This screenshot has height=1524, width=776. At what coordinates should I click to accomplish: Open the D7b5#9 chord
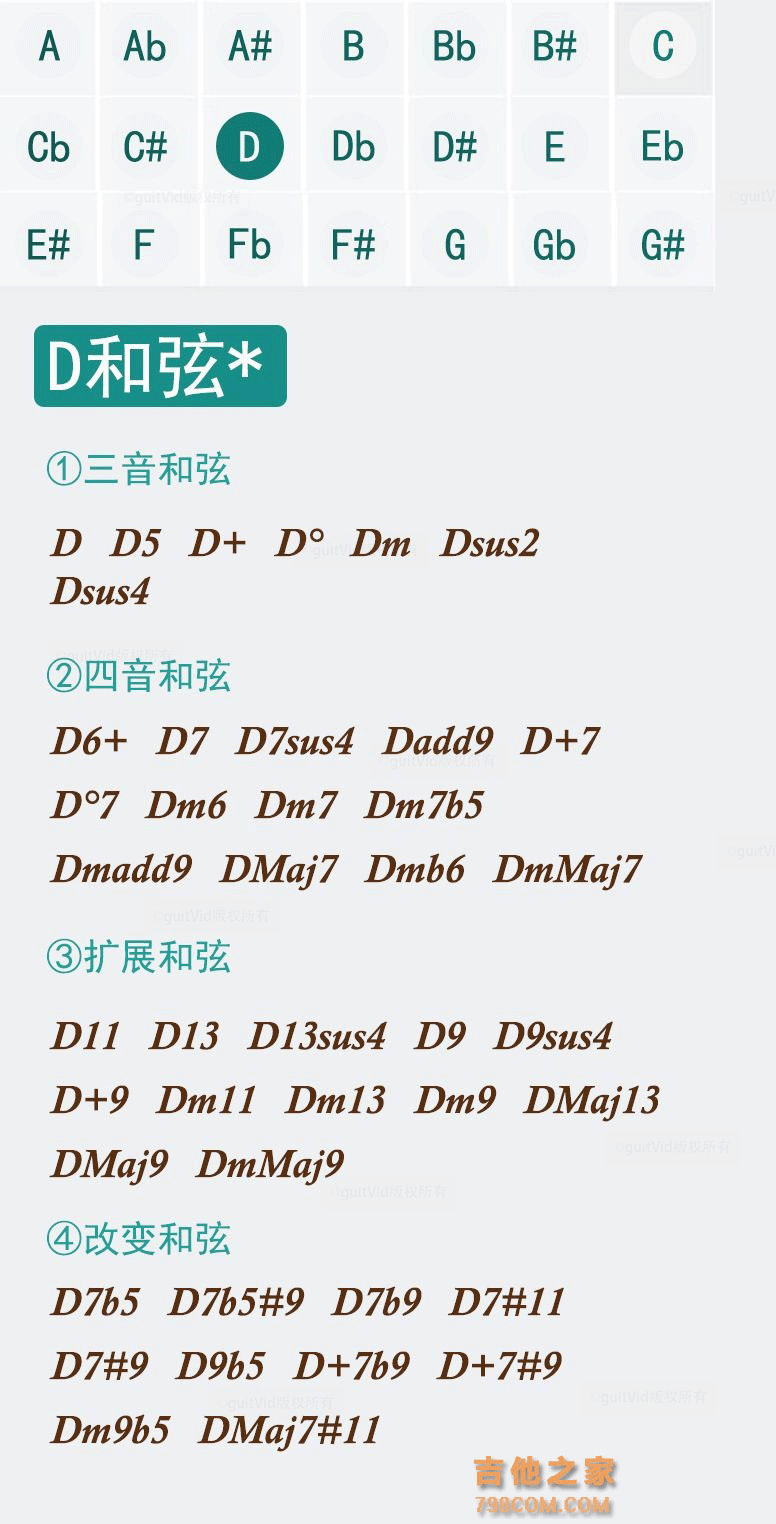click(236, 1303)
